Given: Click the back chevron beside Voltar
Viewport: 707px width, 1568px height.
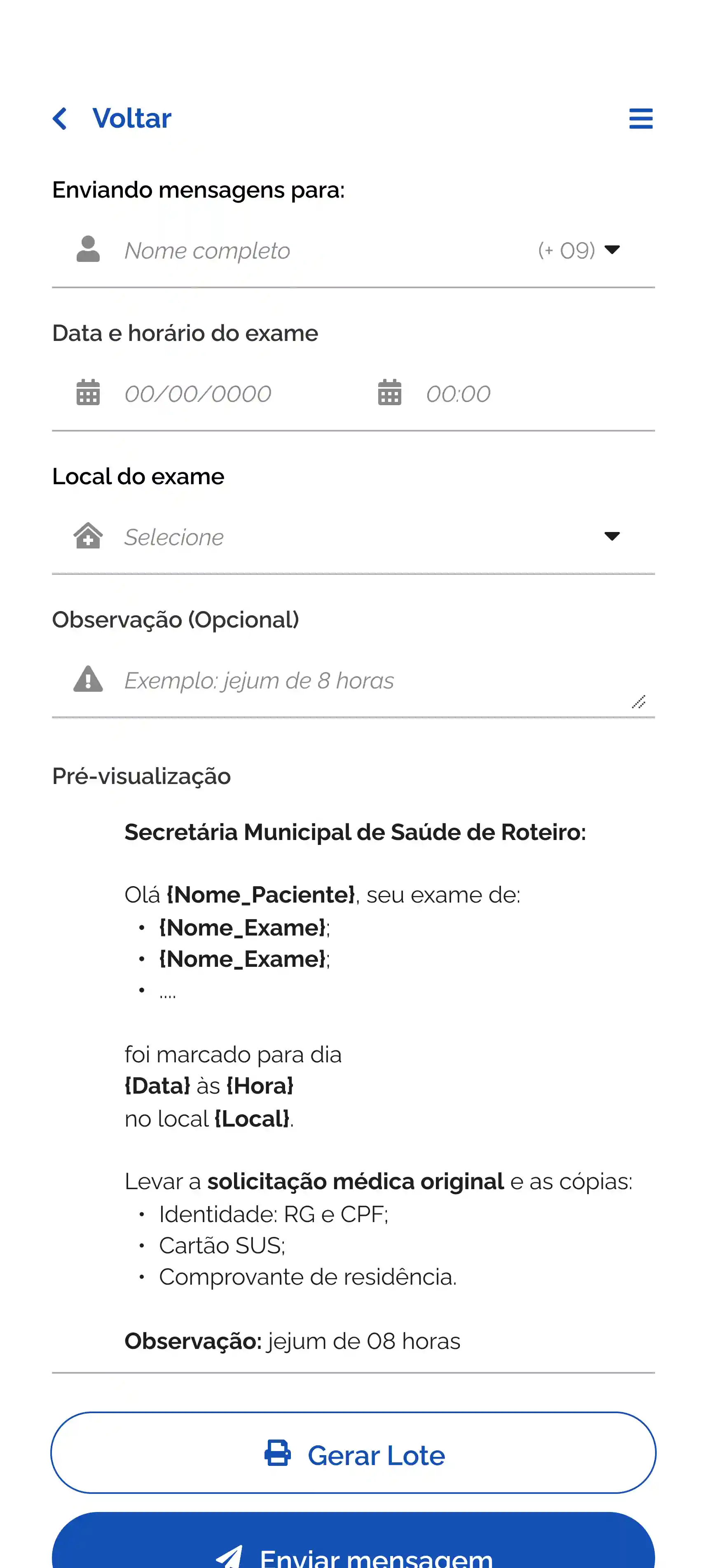Looking at the screenshot, I should (60, 118).
